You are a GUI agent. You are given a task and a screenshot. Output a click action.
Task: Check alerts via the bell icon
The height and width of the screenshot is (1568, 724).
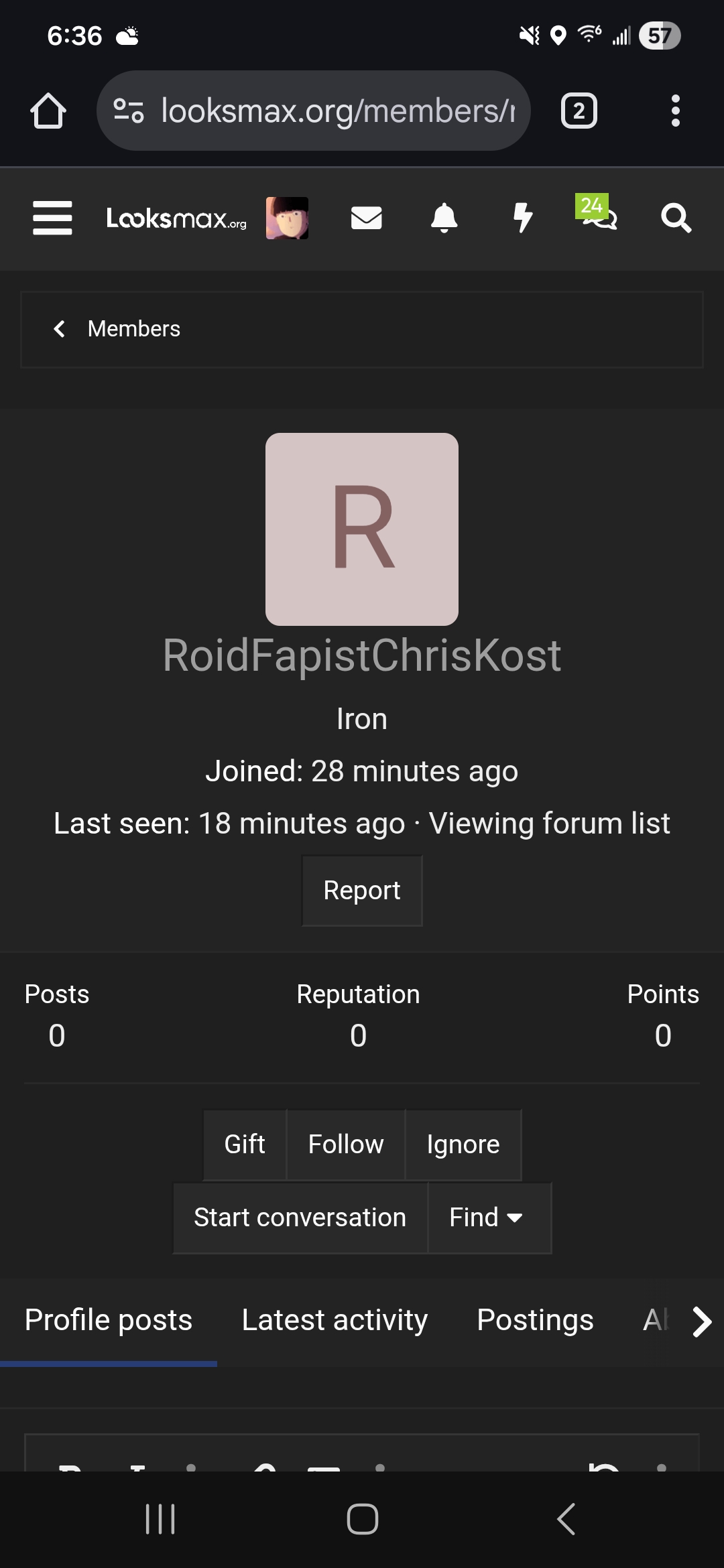442,218
